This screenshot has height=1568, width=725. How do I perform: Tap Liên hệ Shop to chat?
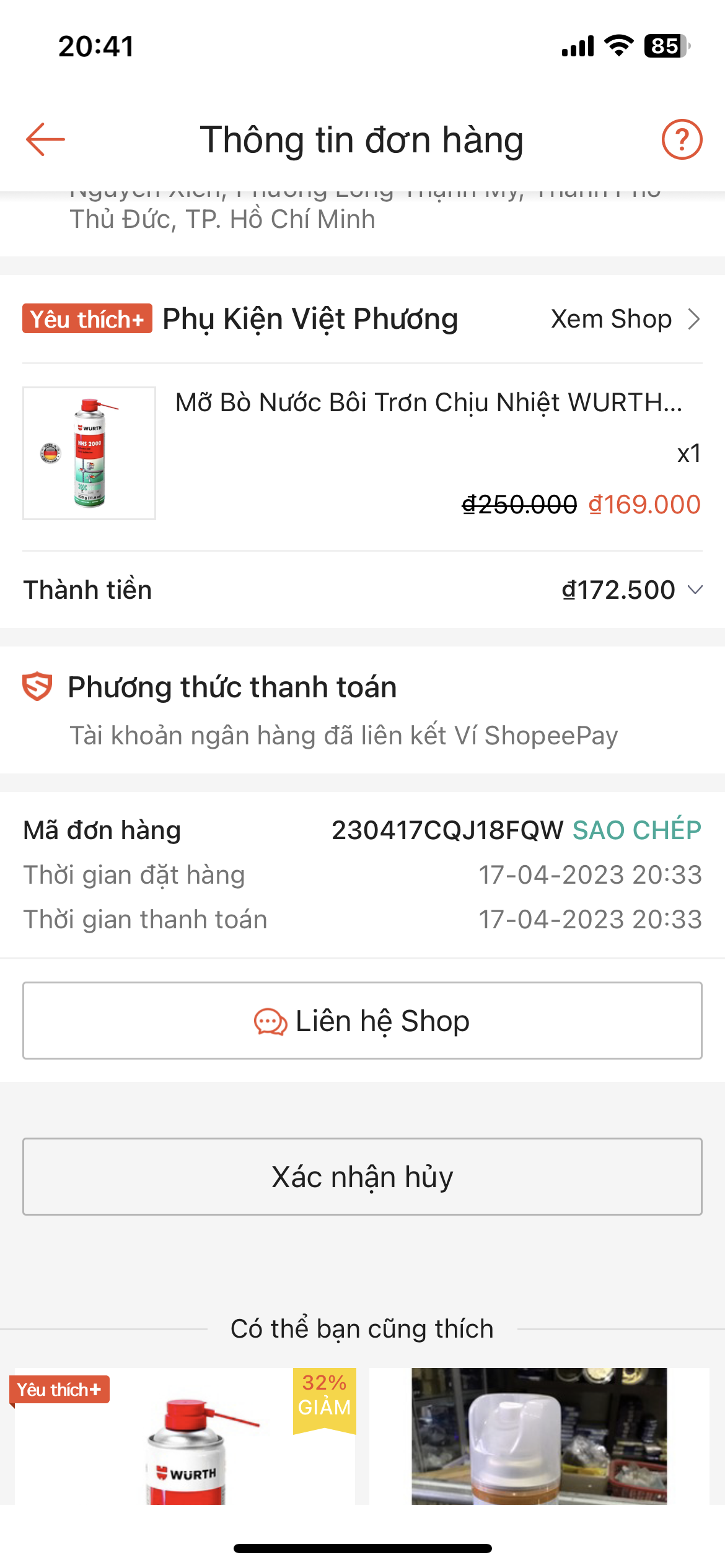tap(362, 1021)
